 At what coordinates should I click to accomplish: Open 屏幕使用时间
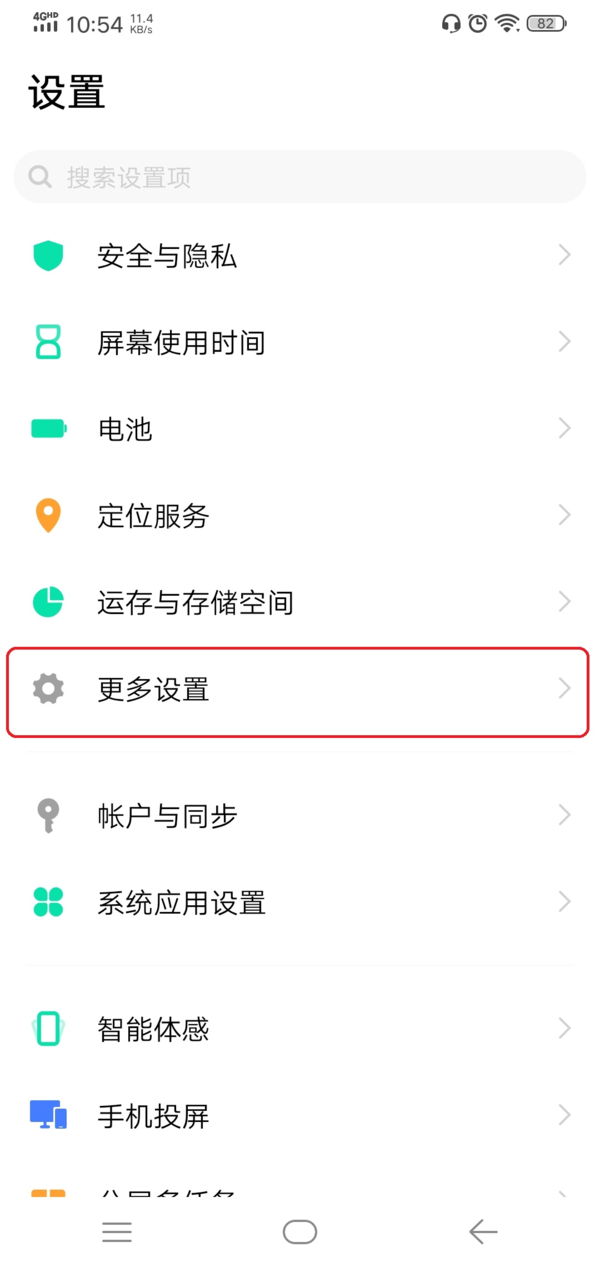[300, 343]
